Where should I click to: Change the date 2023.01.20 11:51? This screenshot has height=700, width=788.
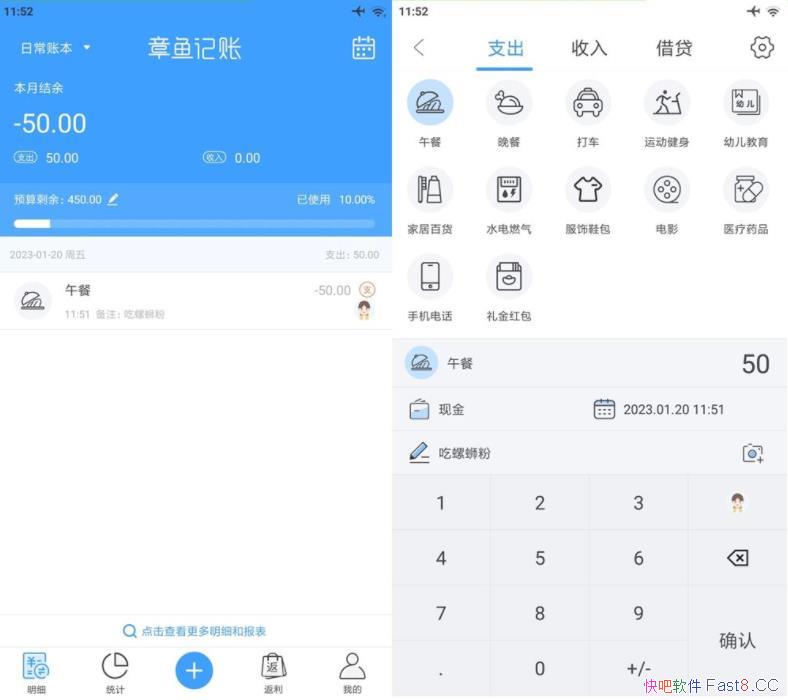[x=660, y=409]
